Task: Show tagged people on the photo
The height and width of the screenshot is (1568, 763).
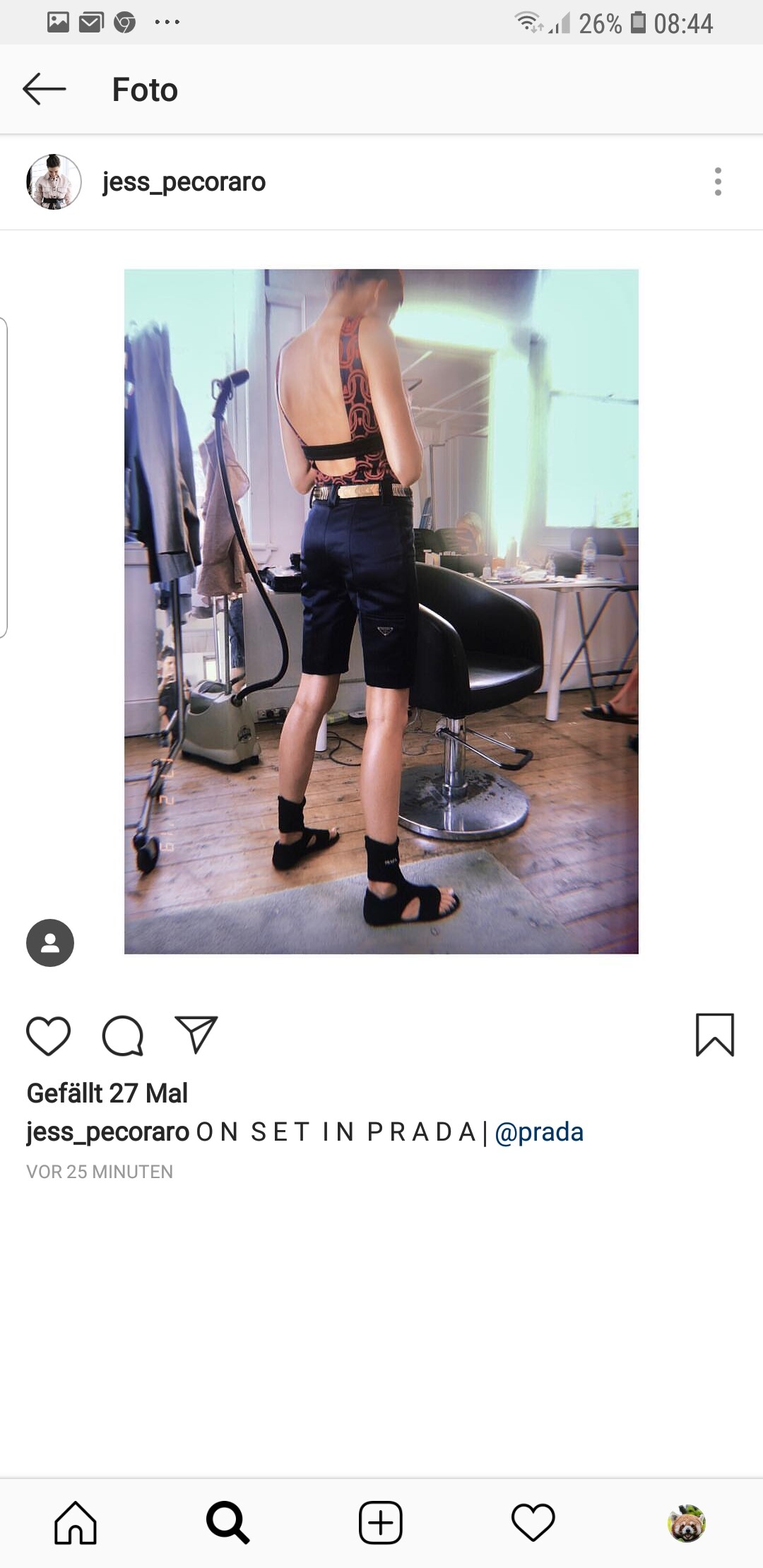Action: 50,942
